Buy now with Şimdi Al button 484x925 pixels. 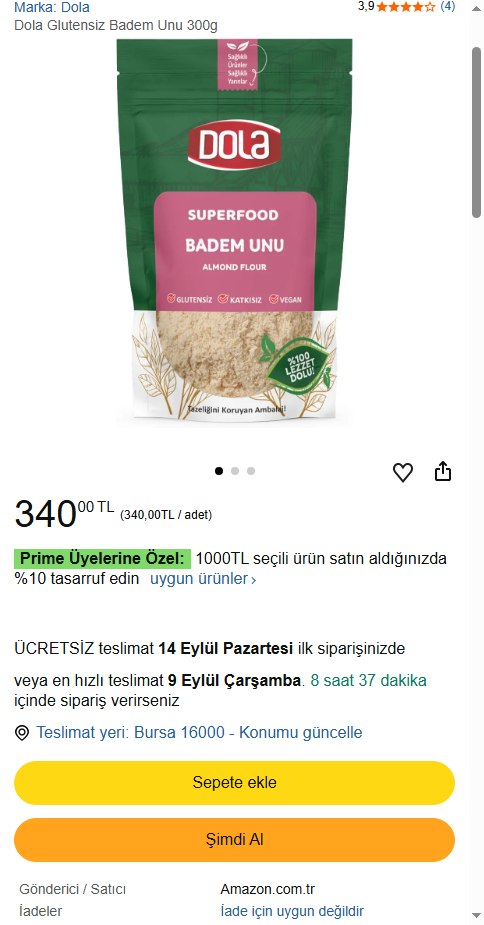click(x=234, y=839)
